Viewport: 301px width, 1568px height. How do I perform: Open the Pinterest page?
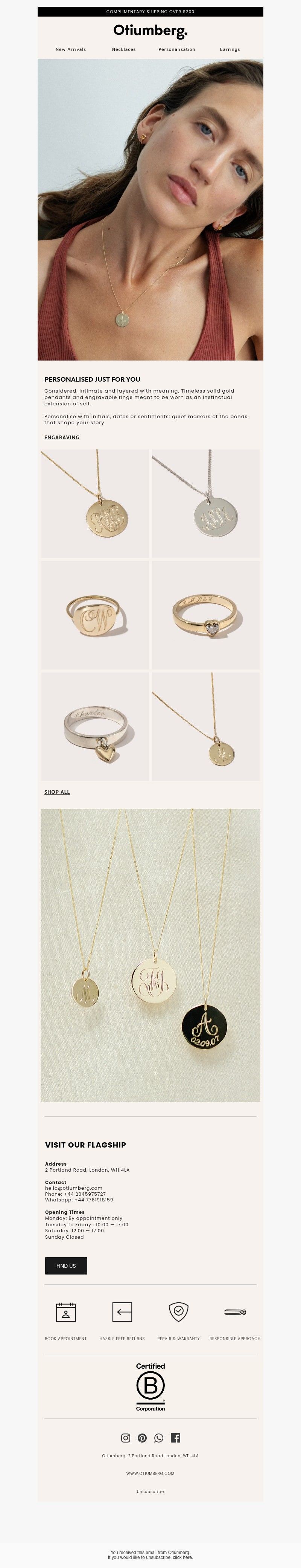(142, 1438)
